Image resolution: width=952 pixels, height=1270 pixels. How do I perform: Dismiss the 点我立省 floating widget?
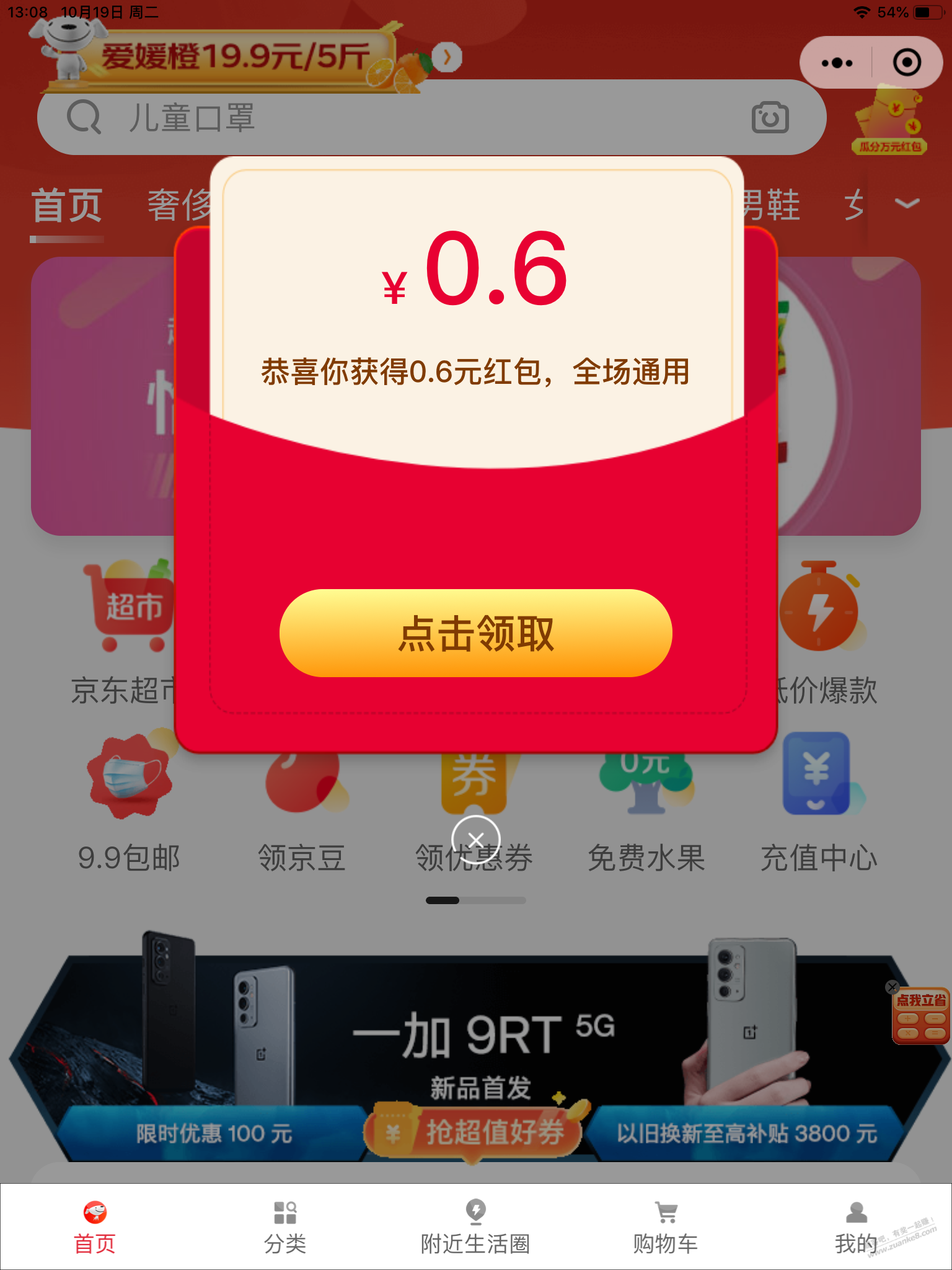tap(892, 987)
